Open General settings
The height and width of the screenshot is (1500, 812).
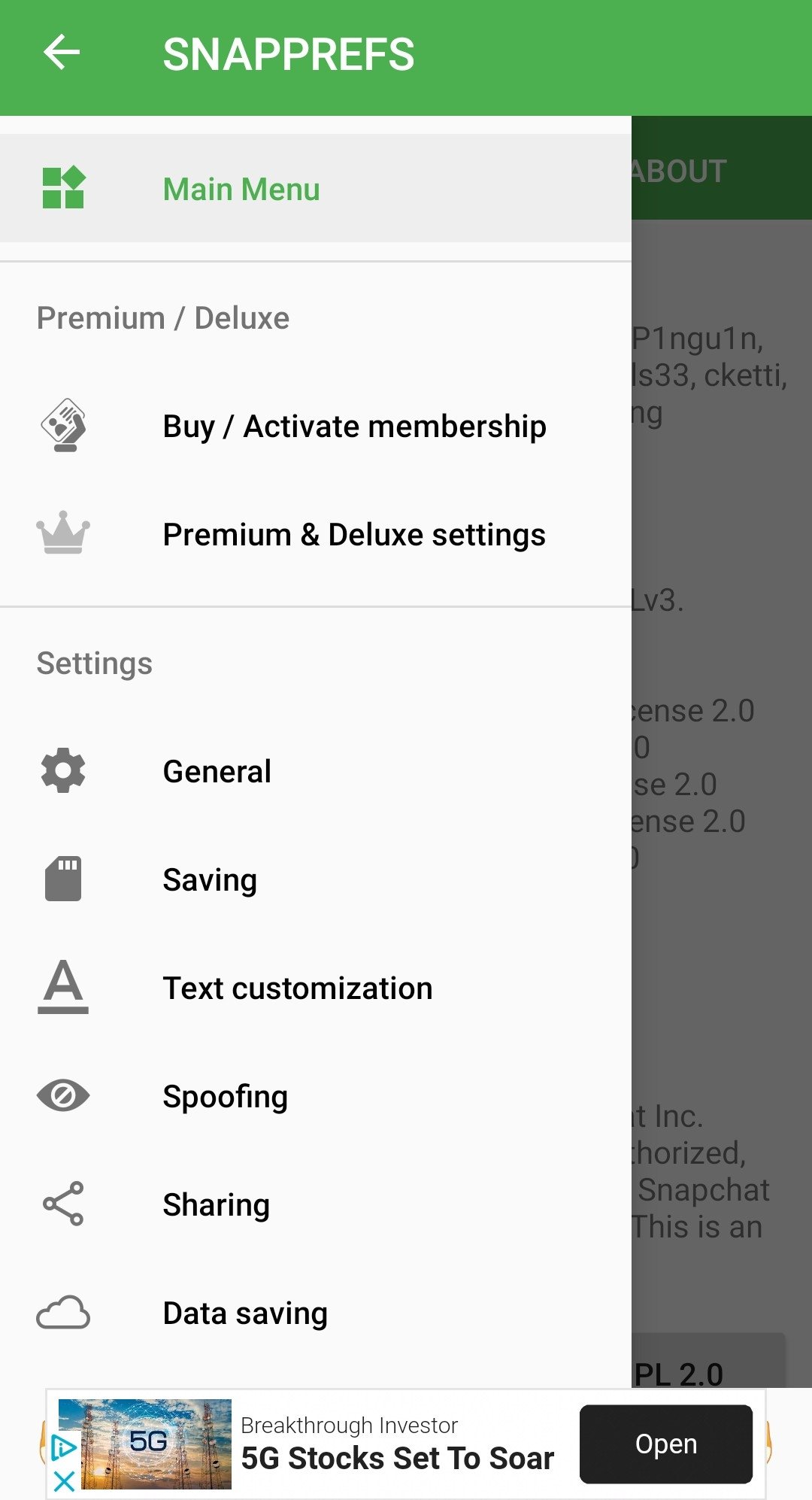click(x=316, y=771)
